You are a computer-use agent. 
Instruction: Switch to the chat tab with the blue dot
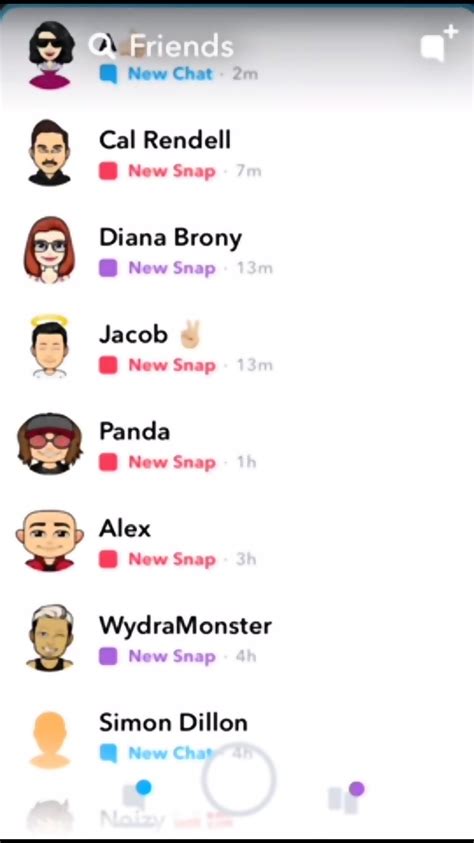[x=136, y=795]
